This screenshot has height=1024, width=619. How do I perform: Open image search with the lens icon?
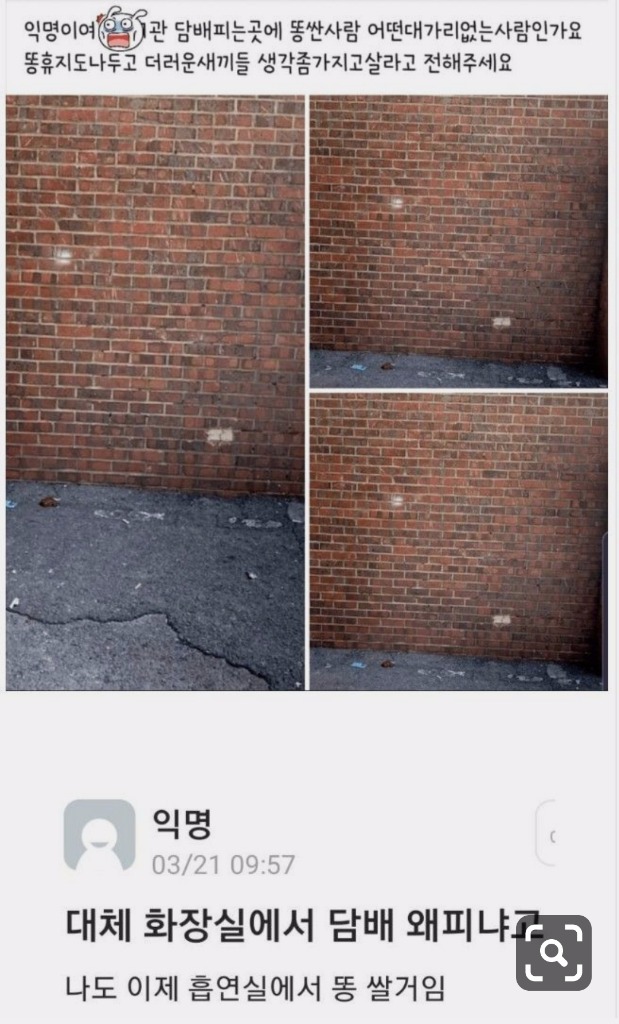pos(553,952)
